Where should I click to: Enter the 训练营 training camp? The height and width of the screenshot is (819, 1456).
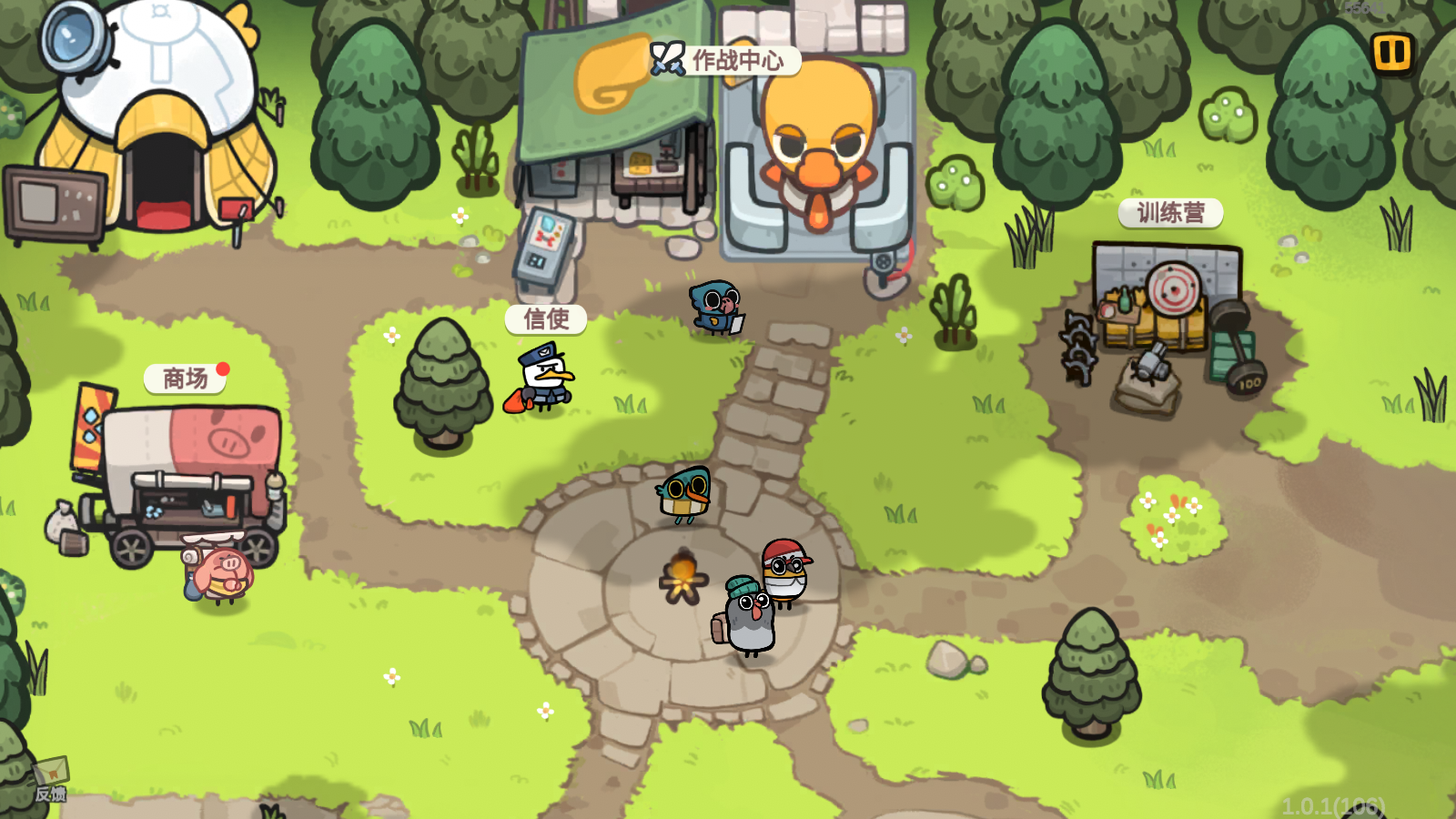tap(1170, 213)
